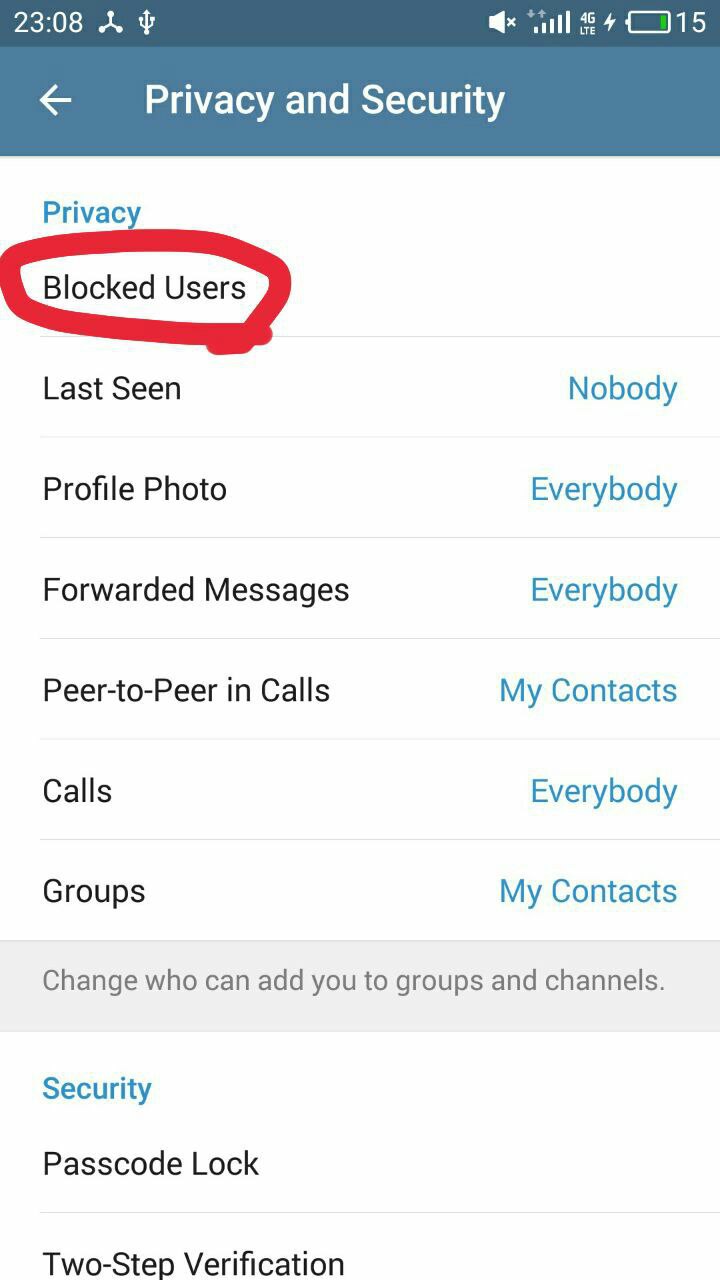Choose who can make Calls to you

tap(360, 791)
